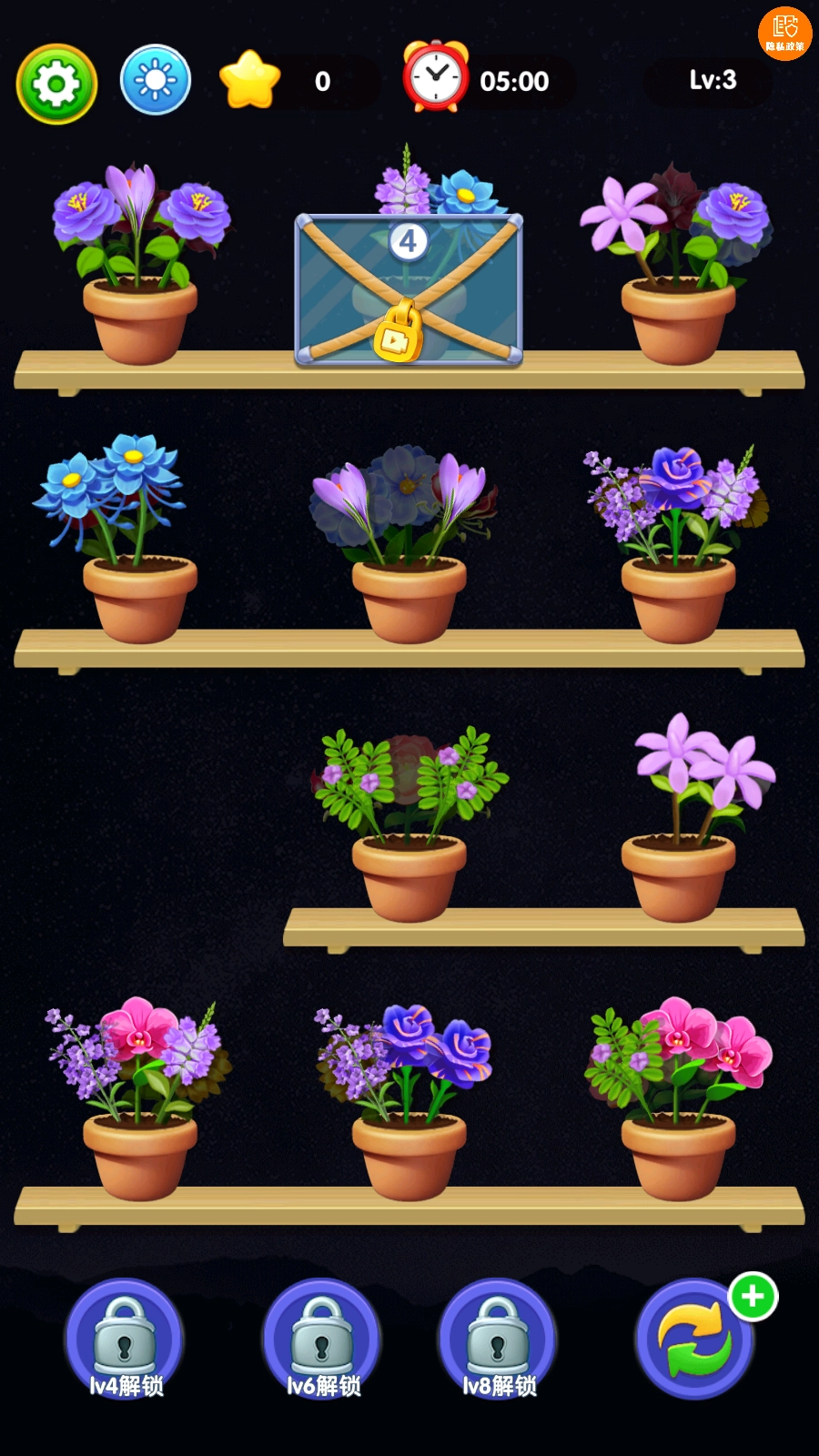819x1456 pixels.
Task: Select the pot with two blue roses
Action: click(x=409, y=1106)
